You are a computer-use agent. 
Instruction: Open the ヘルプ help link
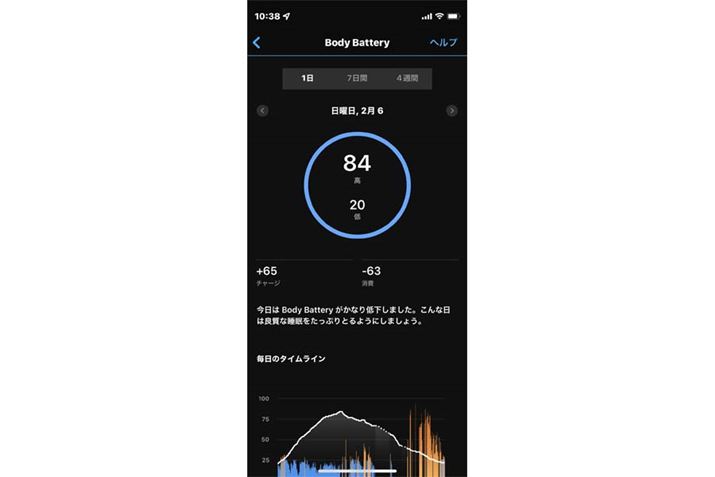coord(443,43)
